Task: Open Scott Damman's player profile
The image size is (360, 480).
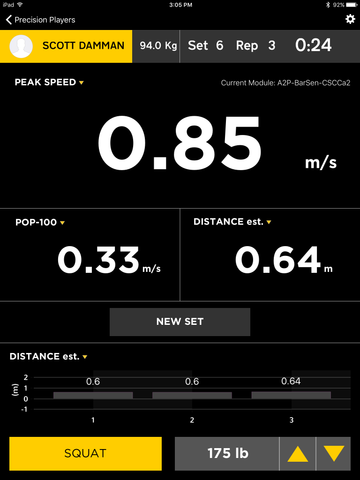Action: [x=66, y=46]
